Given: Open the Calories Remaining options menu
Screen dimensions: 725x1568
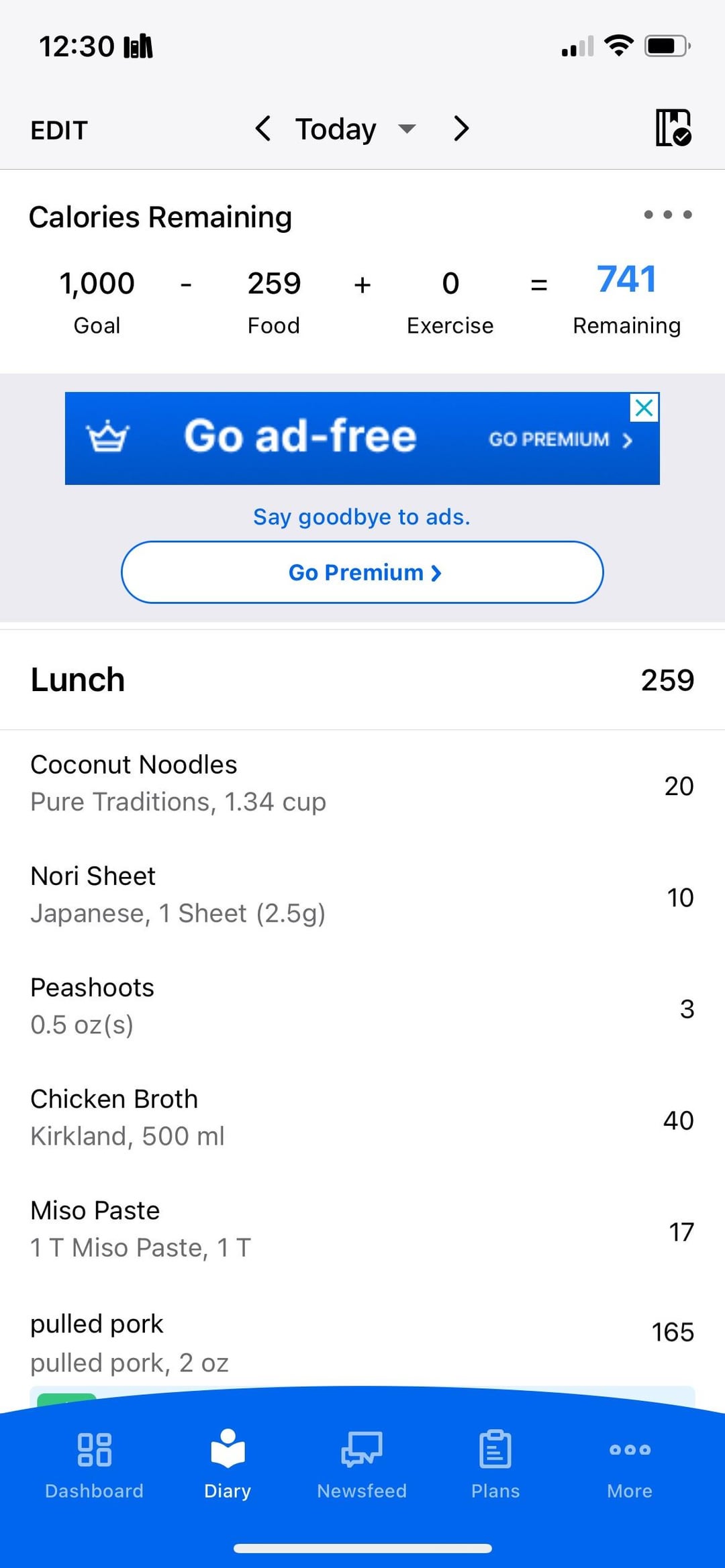Looking at the screenshot, I should 667,215.
